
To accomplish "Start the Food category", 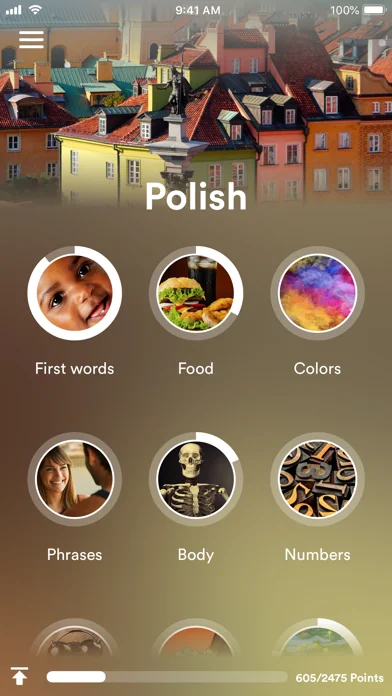I will click(x=196, y=293).
